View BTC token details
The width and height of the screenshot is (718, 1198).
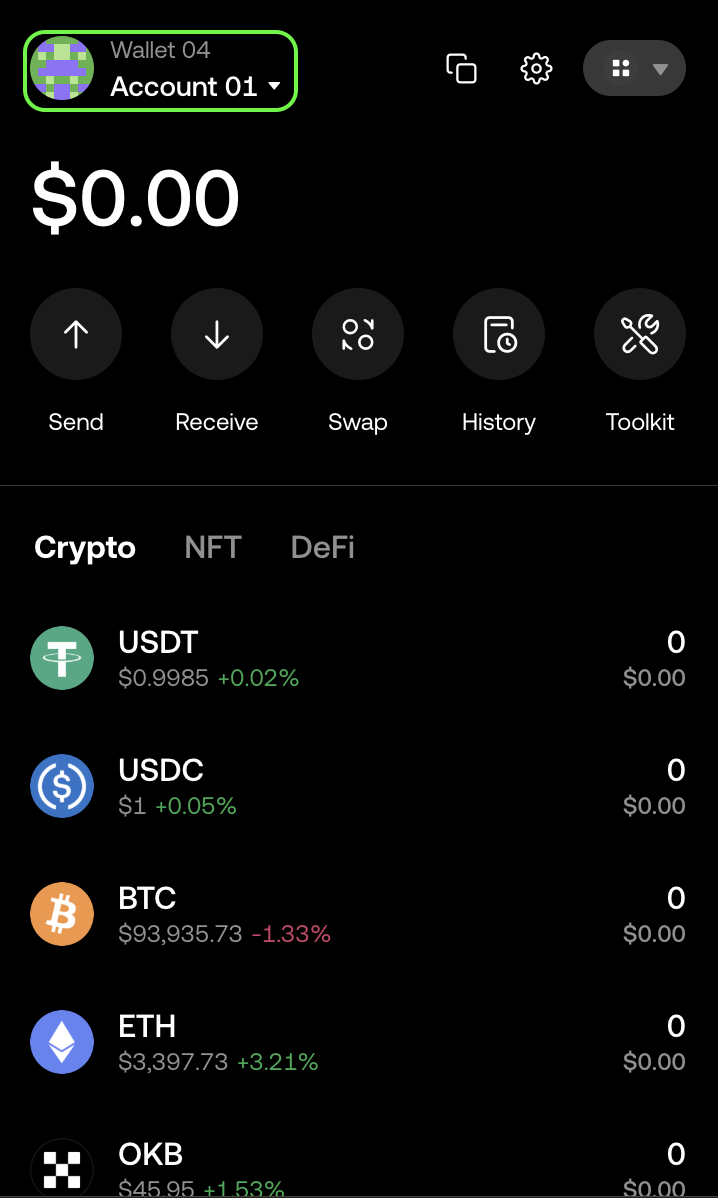pyautogui.click(x=358, y=915)
